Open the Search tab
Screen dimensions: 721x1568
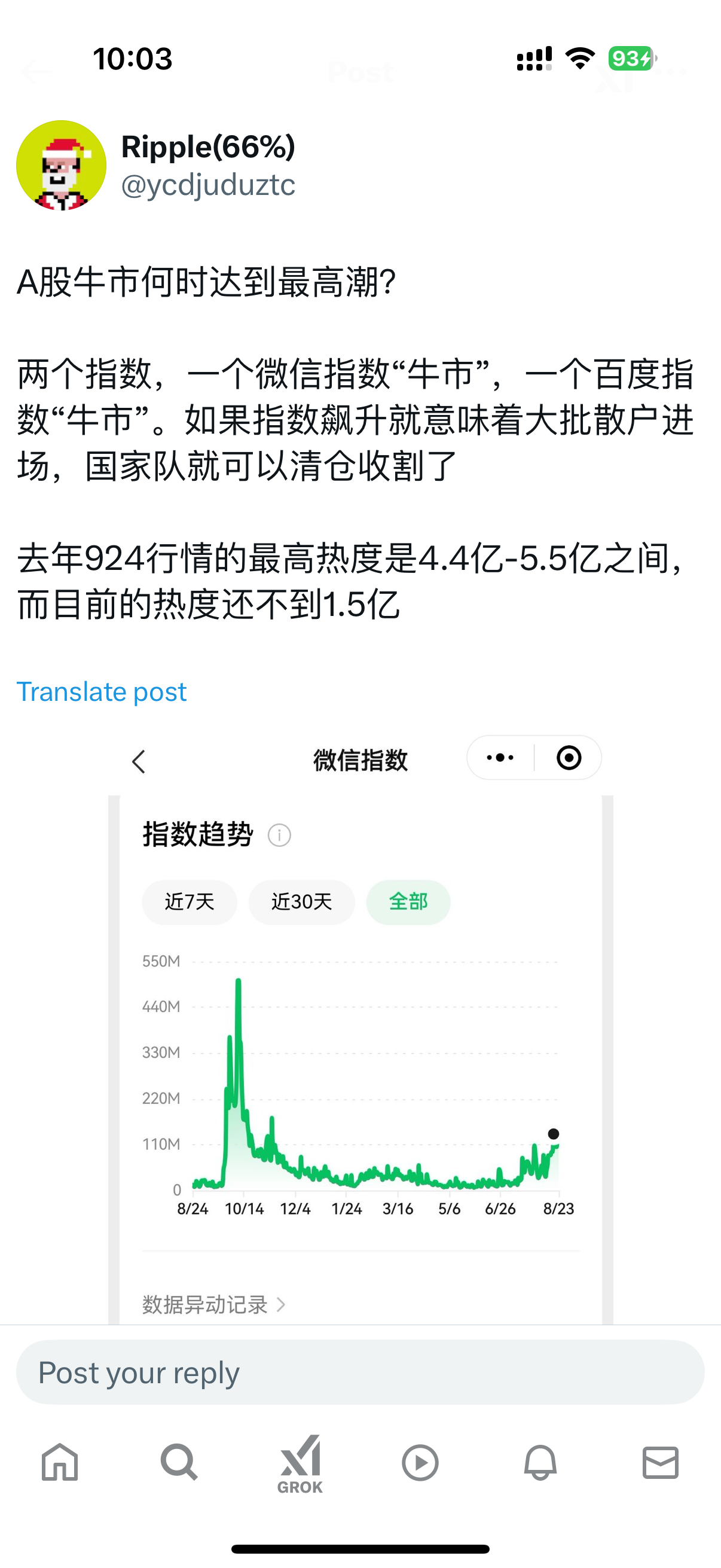click(x=179, y=1462)
